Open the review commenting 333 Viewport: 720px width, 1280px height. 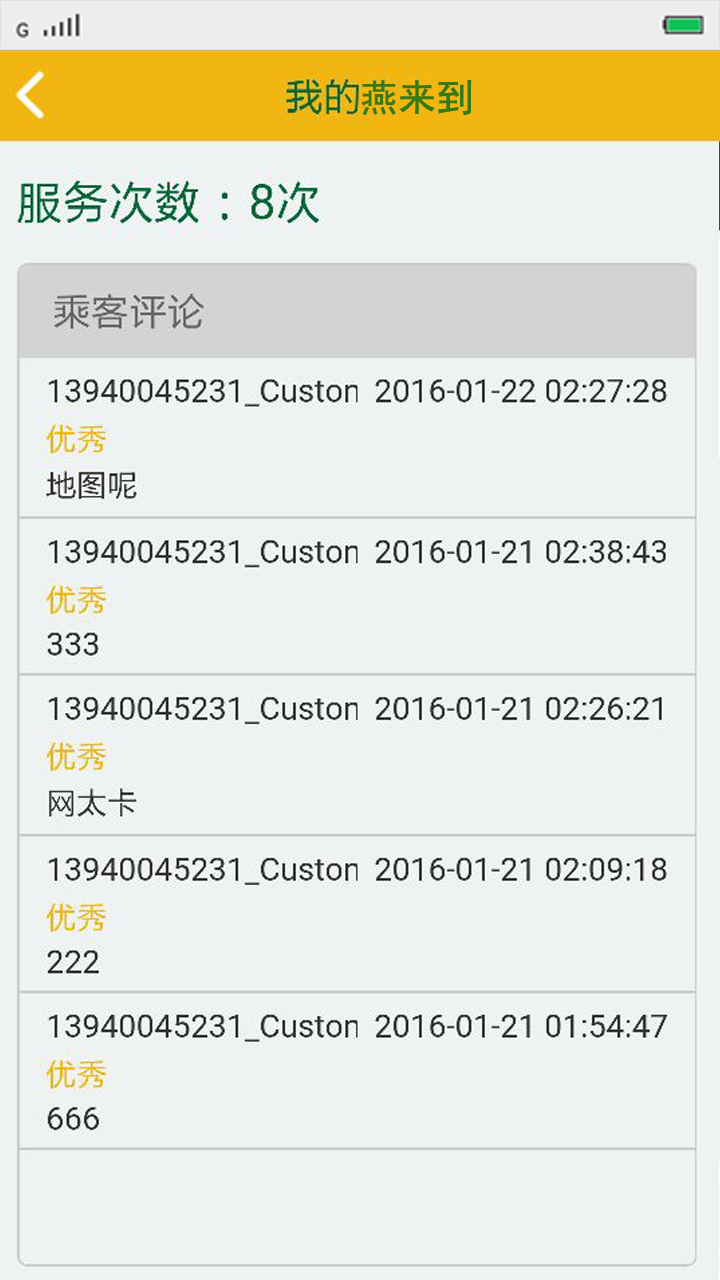(x=357, y=597)
